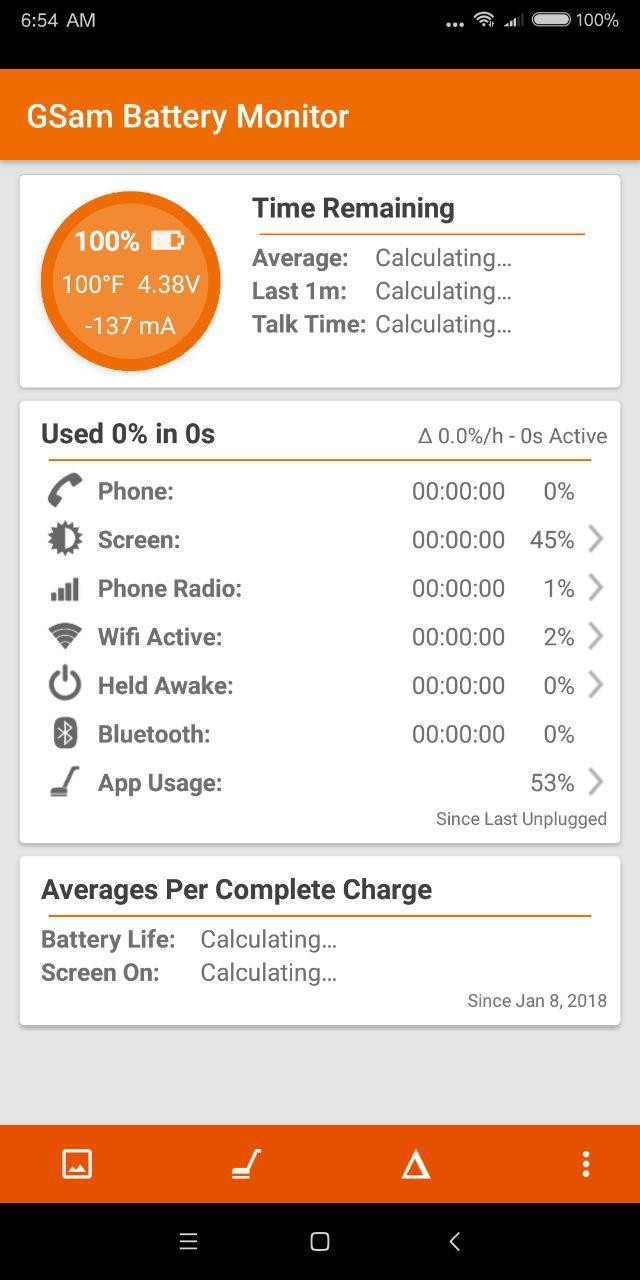View Wifi Active details
Image resolution: width=640 pixels, height=1280 pixels.
[x=595, y=637]
